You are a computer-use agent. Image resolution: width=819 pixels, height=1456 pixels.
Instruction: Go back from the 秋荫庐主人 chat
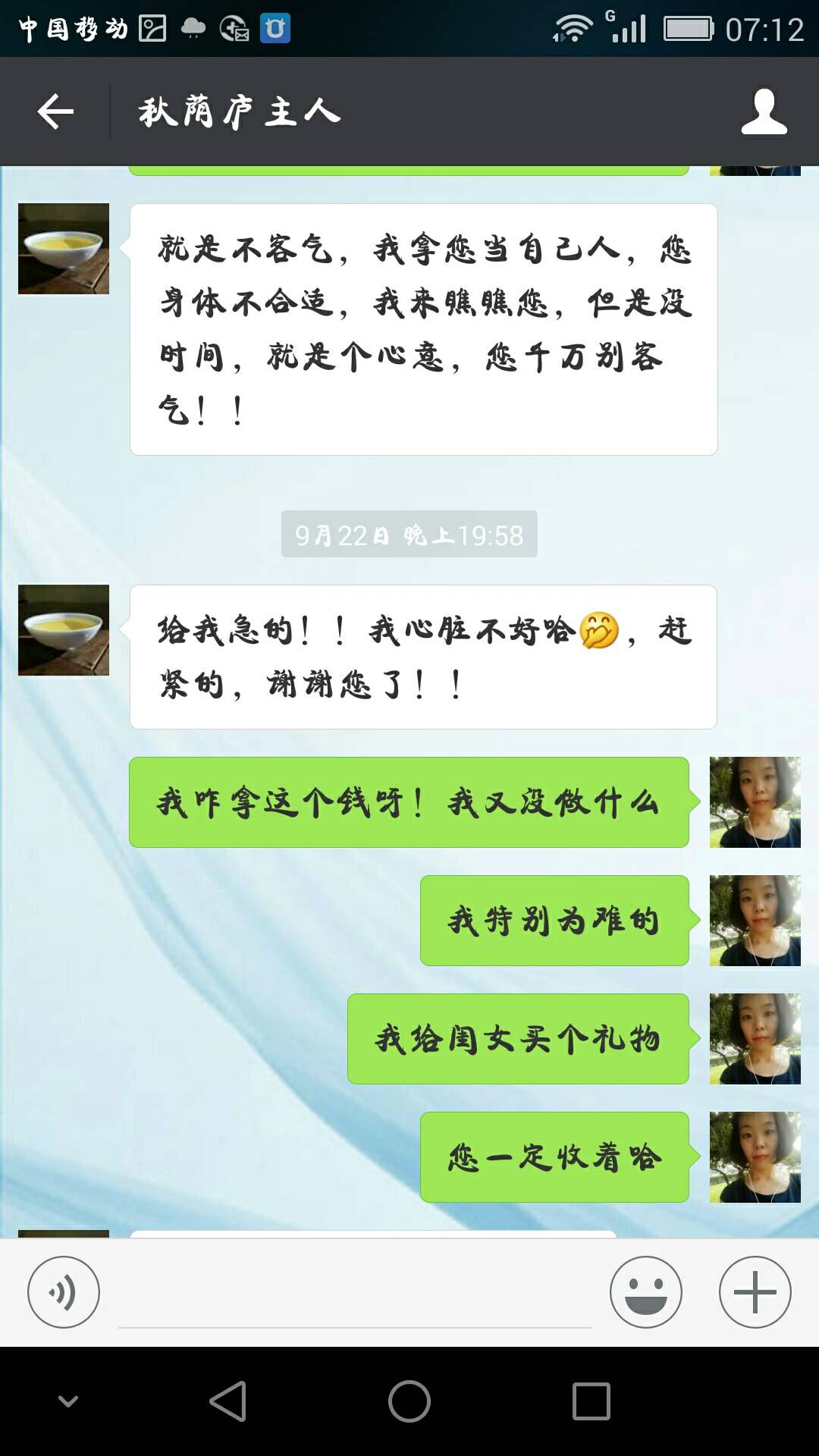pos(55,112)
